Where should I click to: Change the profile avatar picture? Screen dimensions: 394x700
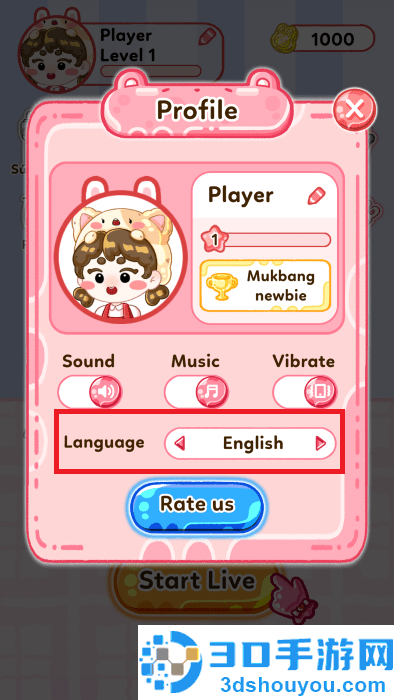(120, 255)
